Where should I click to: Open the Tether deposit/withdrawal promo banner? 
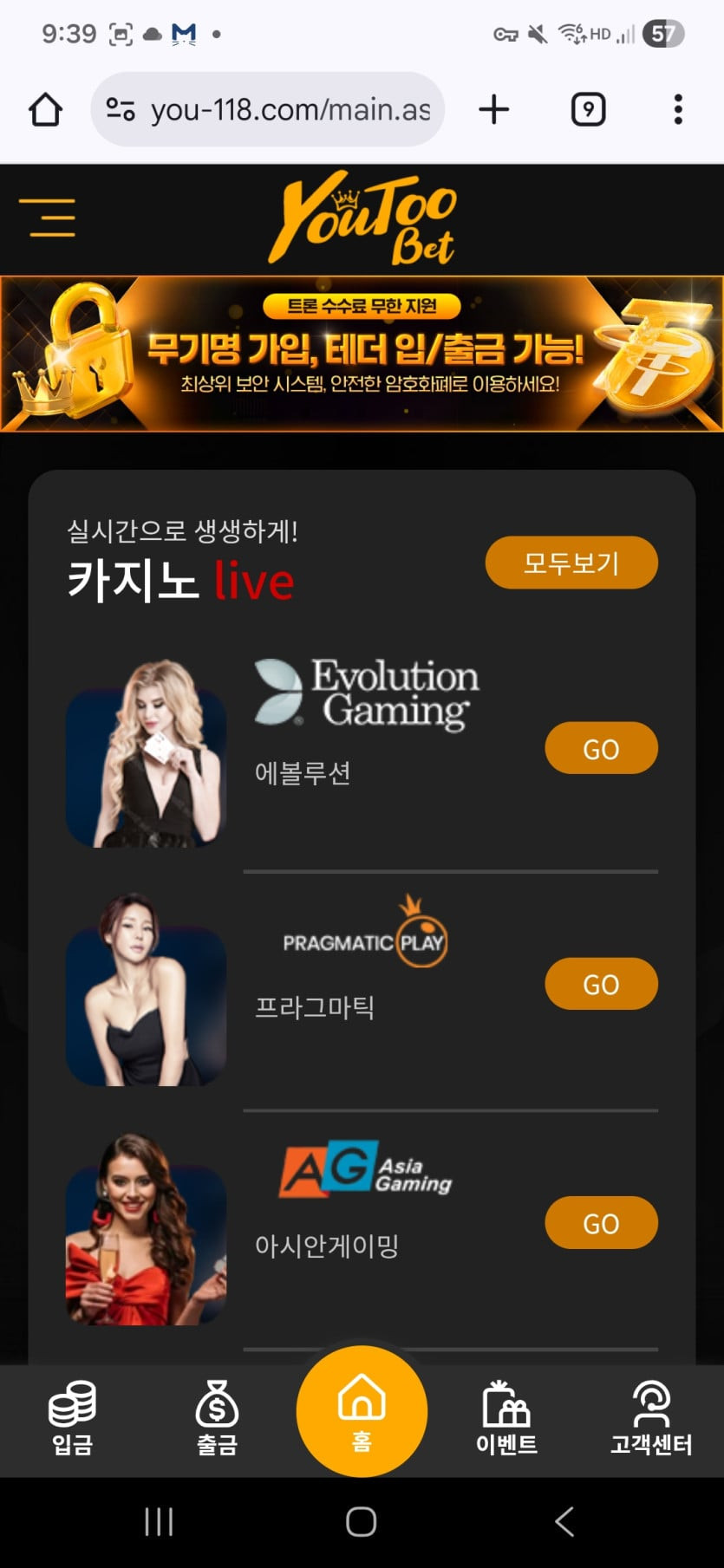[x=362, y=354]
